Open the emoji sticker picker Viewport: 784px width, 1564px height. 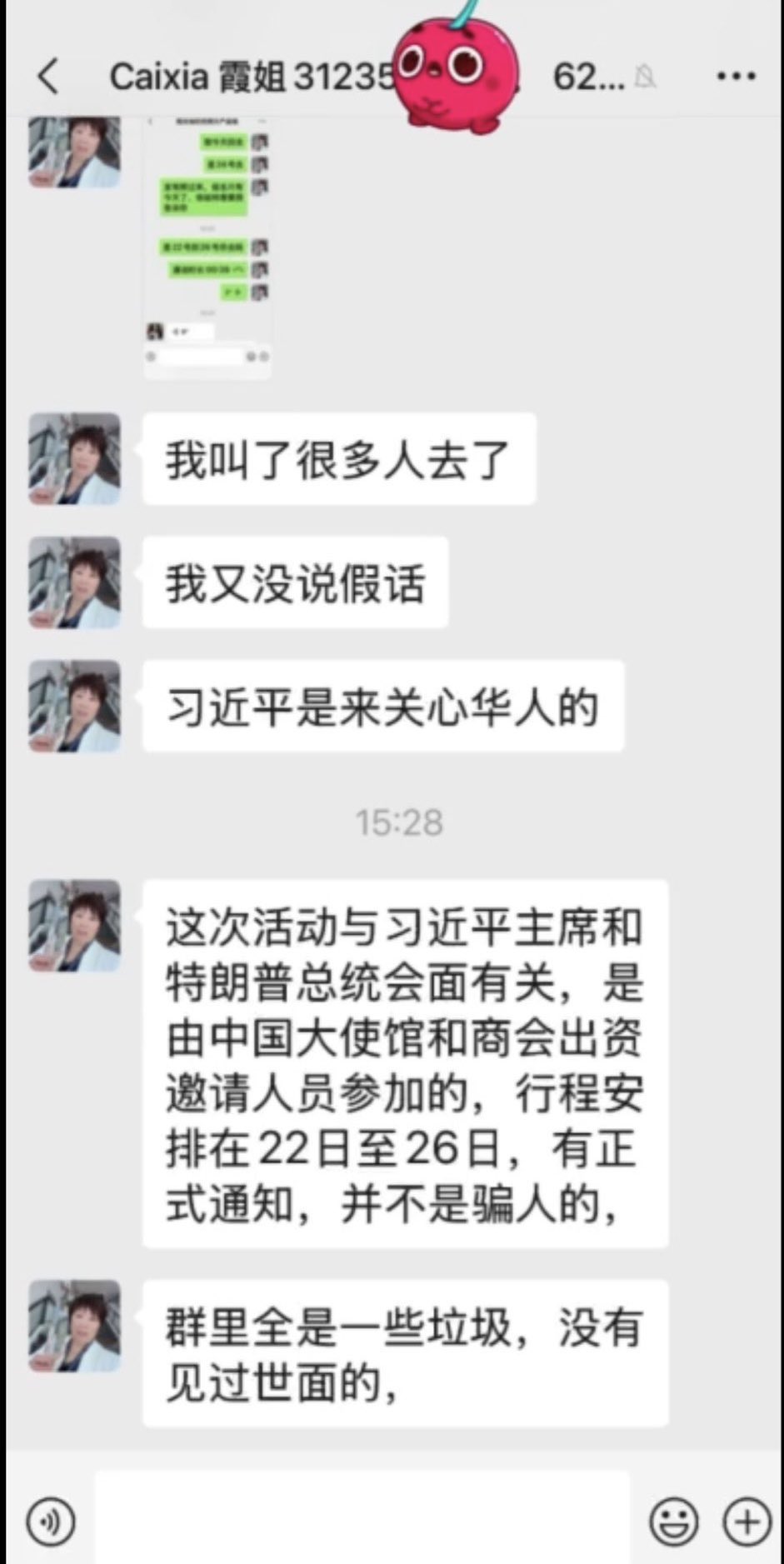pyautogui.click(x=673, y=1522)
